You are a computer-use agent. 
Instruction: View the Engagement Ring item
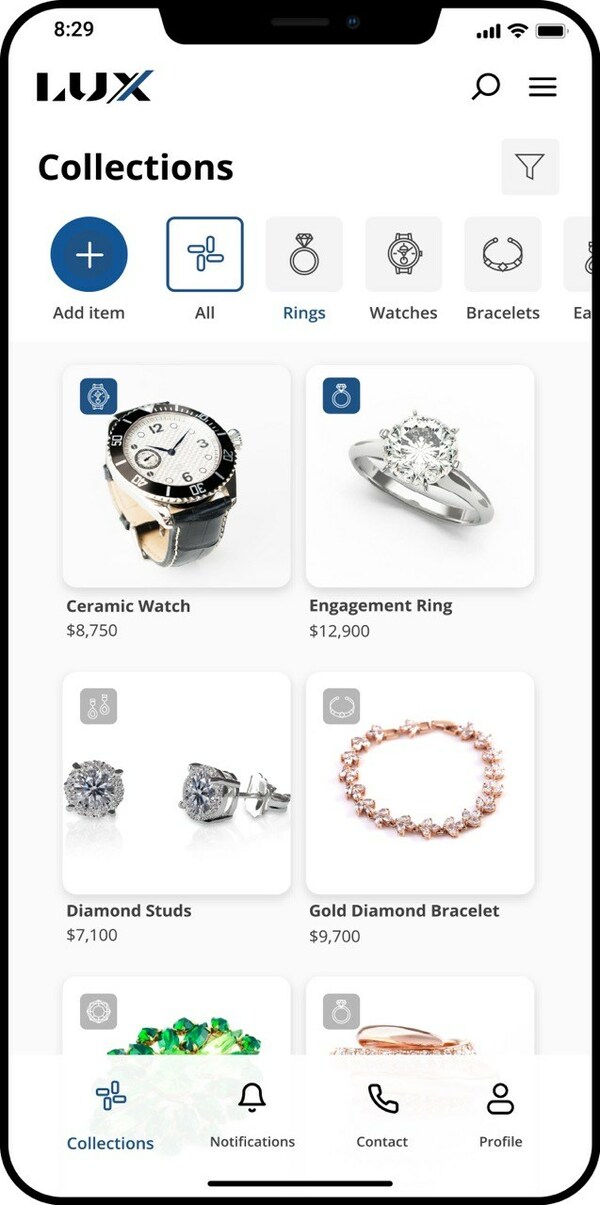pyautogui.click(x=419, y=476)
